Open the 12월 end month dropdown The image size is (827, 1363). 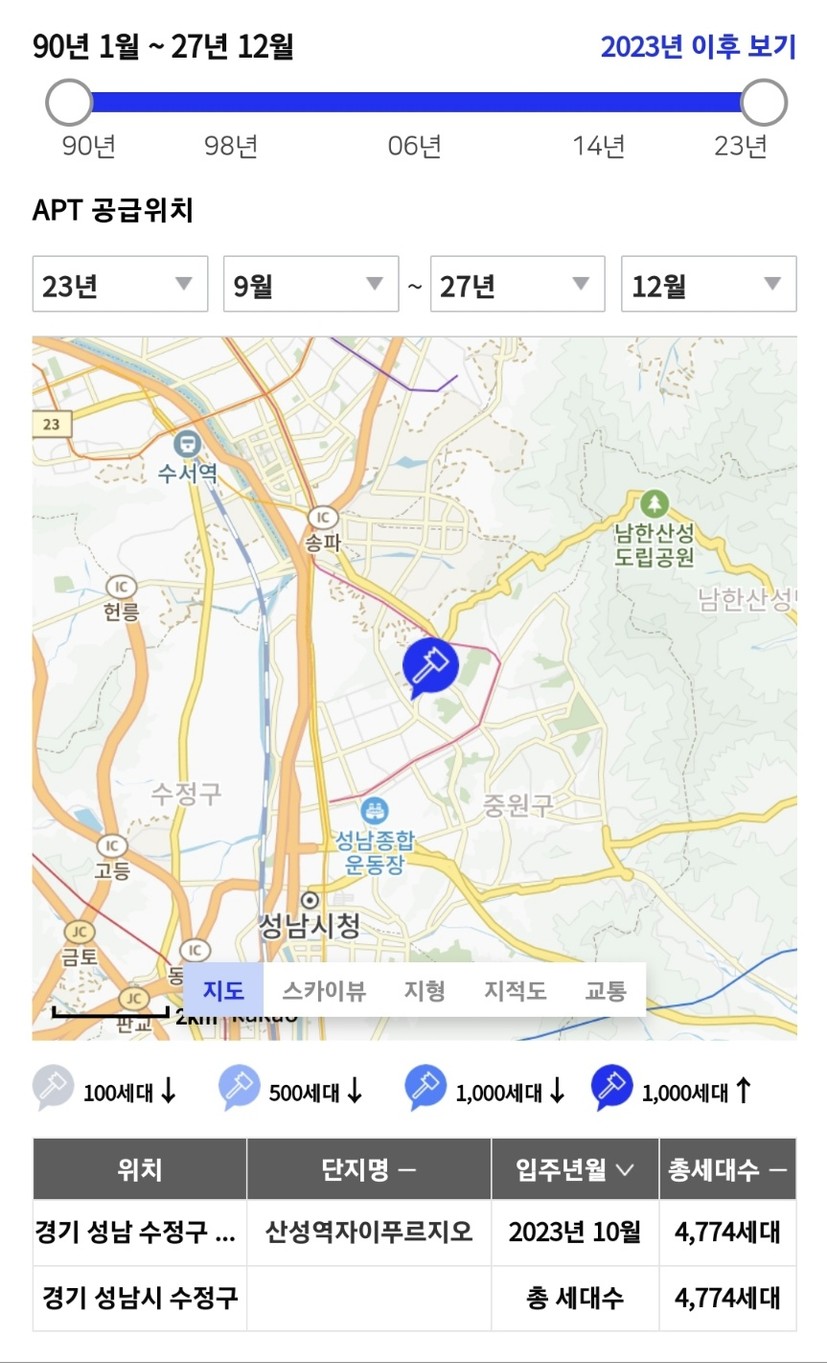point(709,284)
